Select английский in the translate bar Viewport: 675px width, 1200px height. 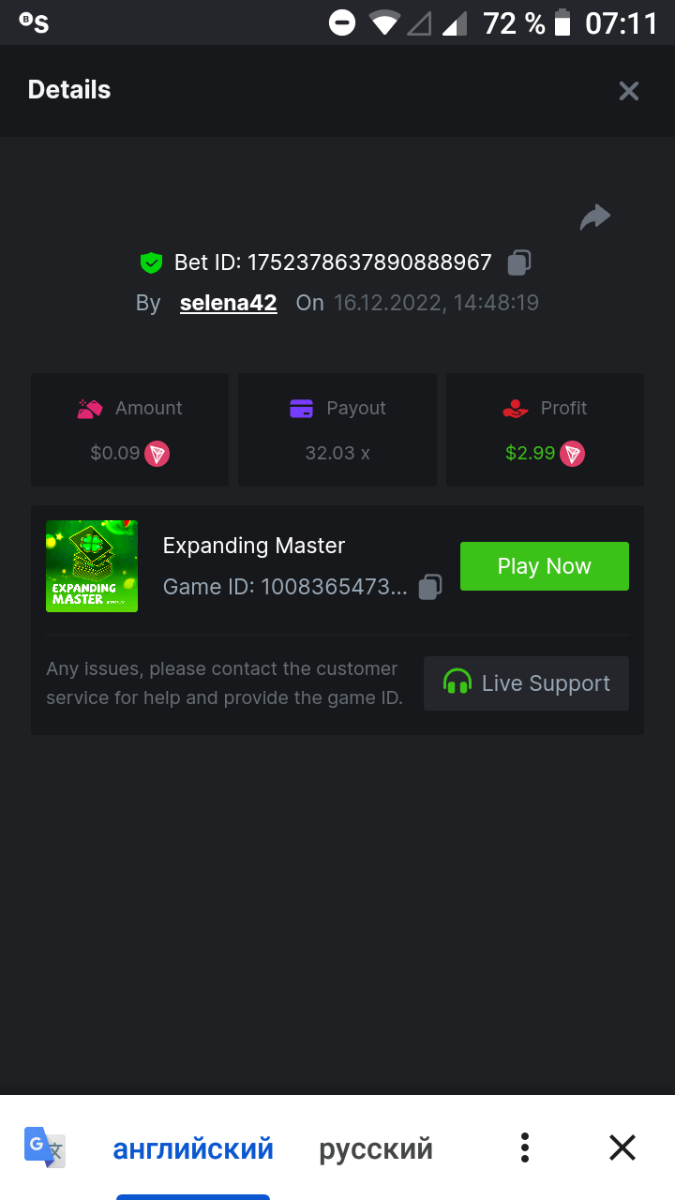(x=193, y=1148)
